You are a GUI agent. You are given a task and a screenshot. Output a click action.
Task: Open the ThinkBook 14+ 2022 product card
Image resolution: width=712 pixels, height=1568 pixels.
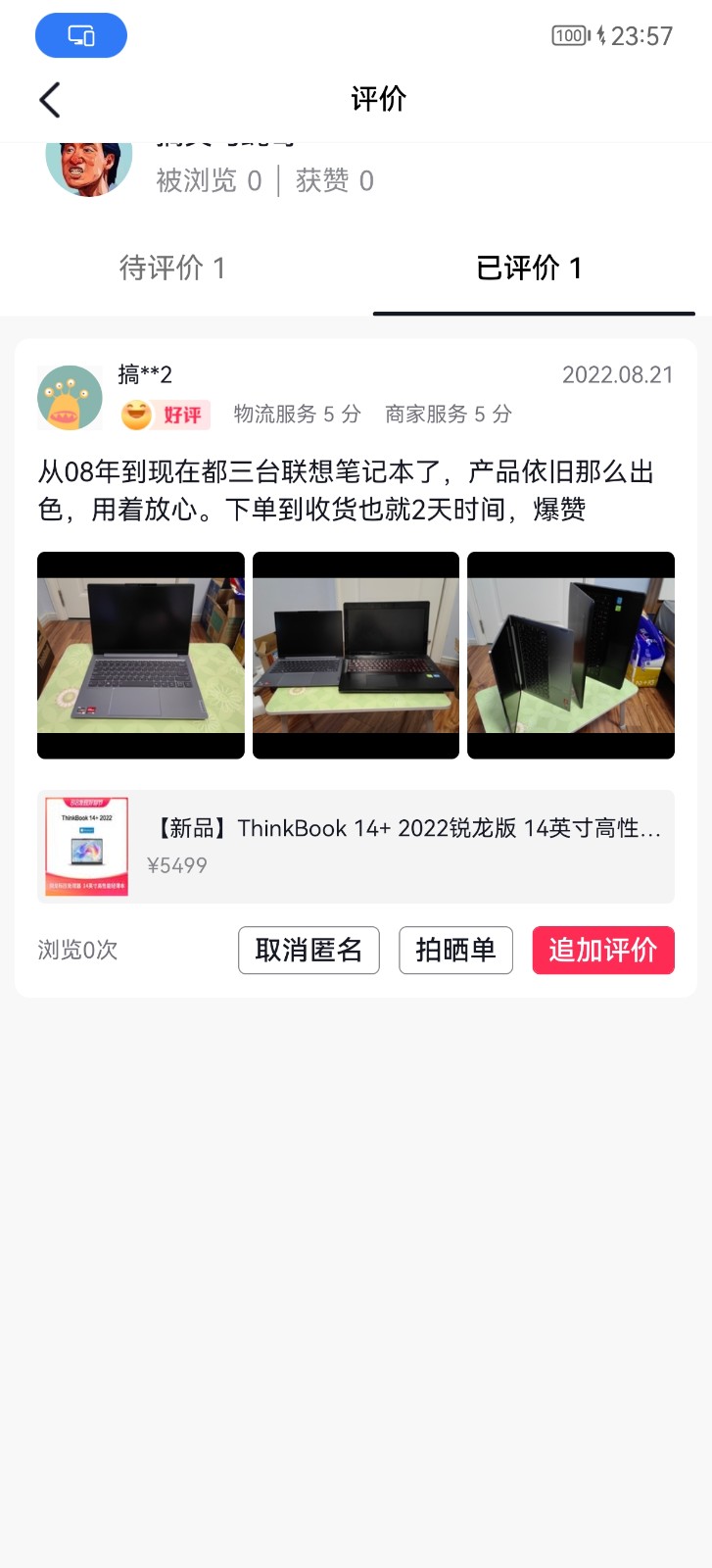pos(356,846)
